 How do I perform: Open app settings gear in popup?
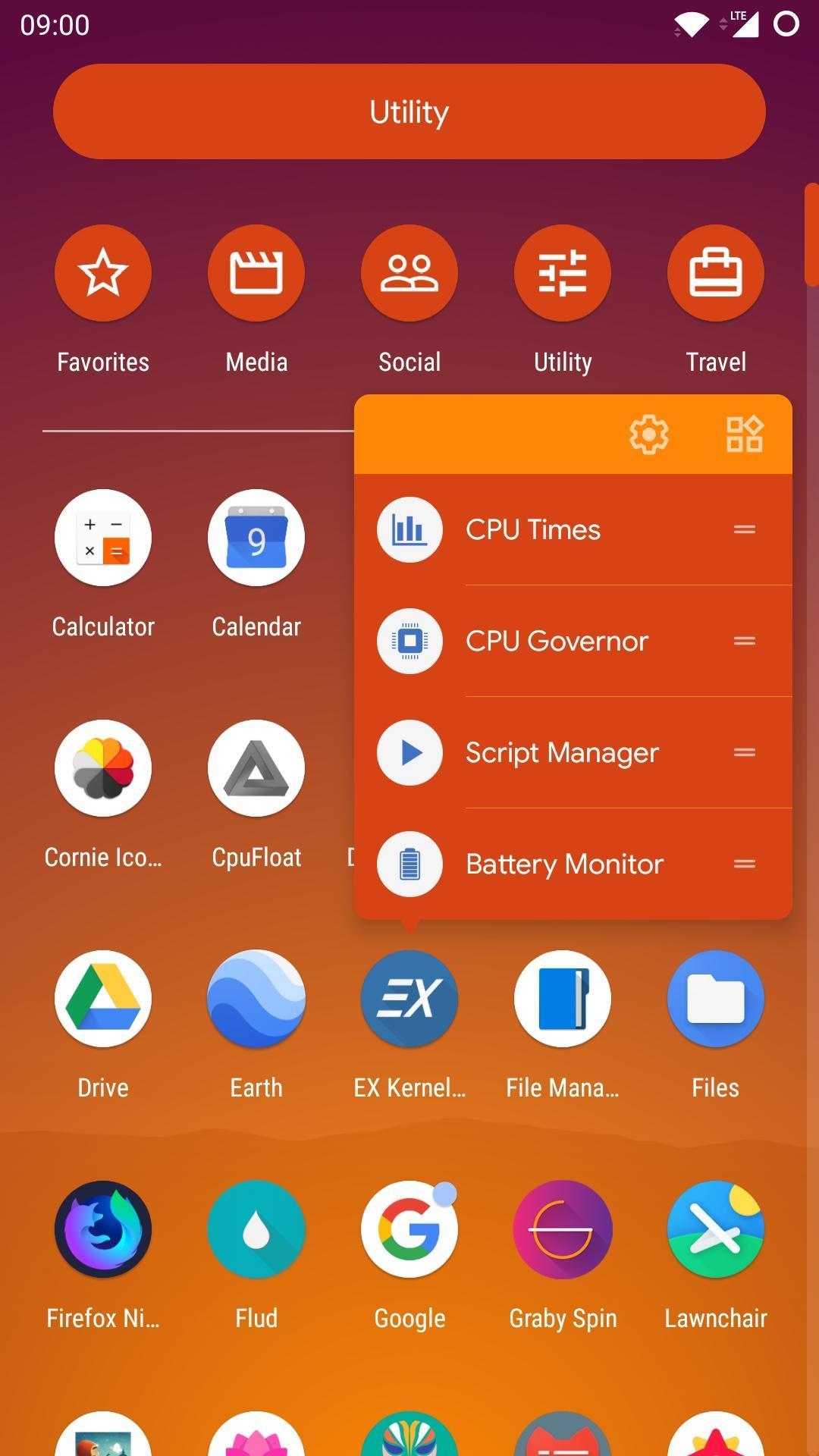click(x=649, y=435)
